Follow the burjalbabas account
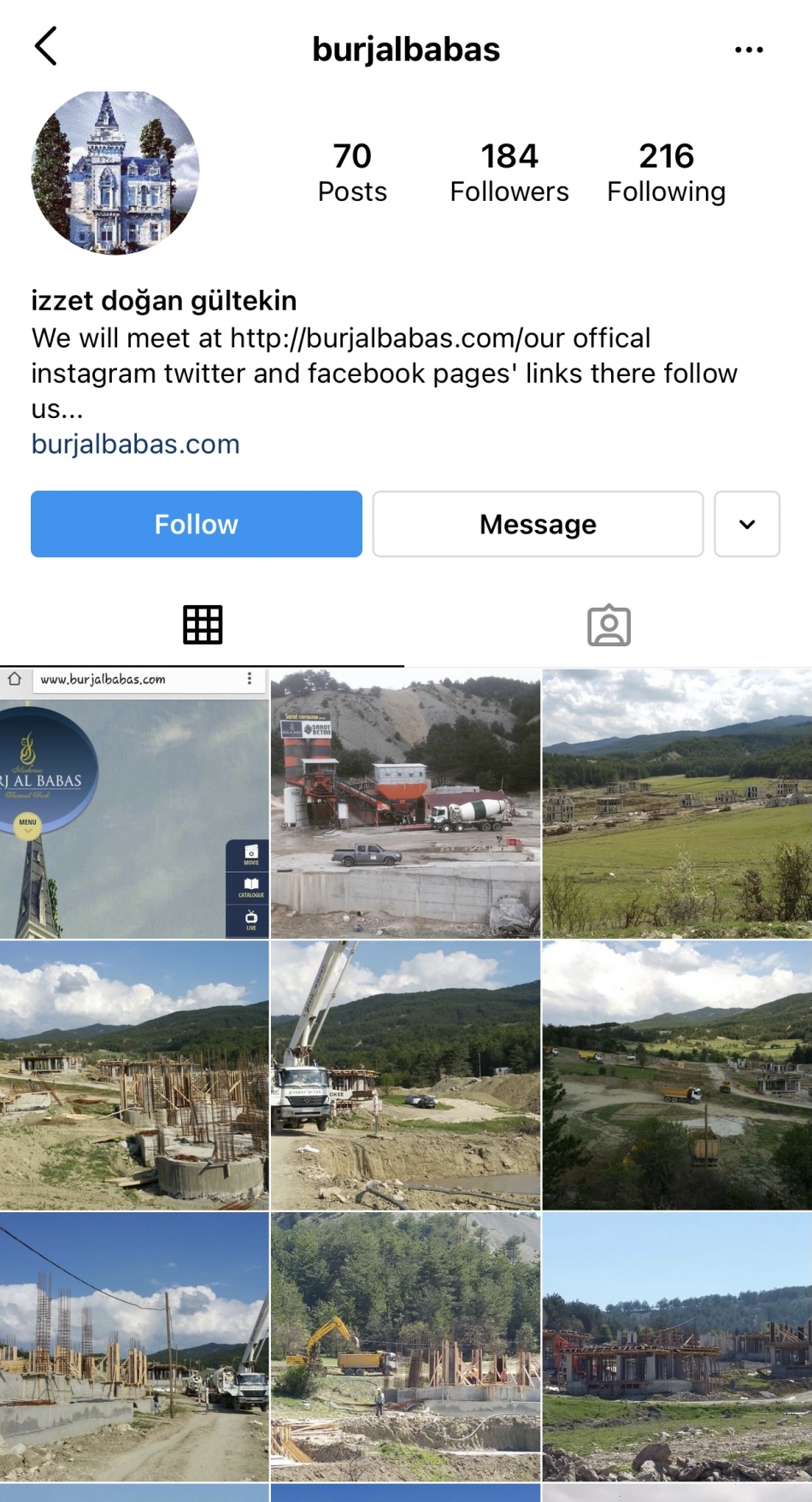The image size is (812, 1502). coord(197,524)
